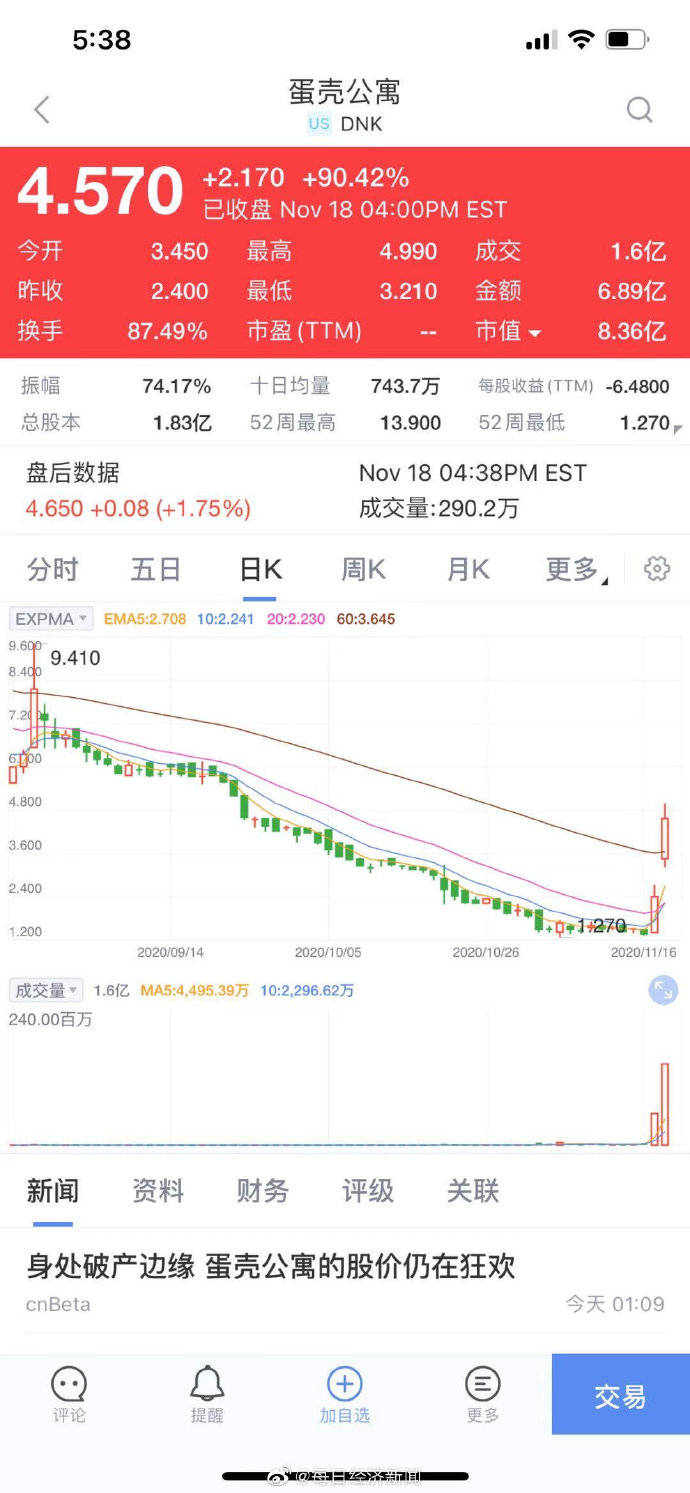The height and width of the screenshot is (1493, 690).
Task: Switch to the 关联 tab
Action: [472, 1190]
